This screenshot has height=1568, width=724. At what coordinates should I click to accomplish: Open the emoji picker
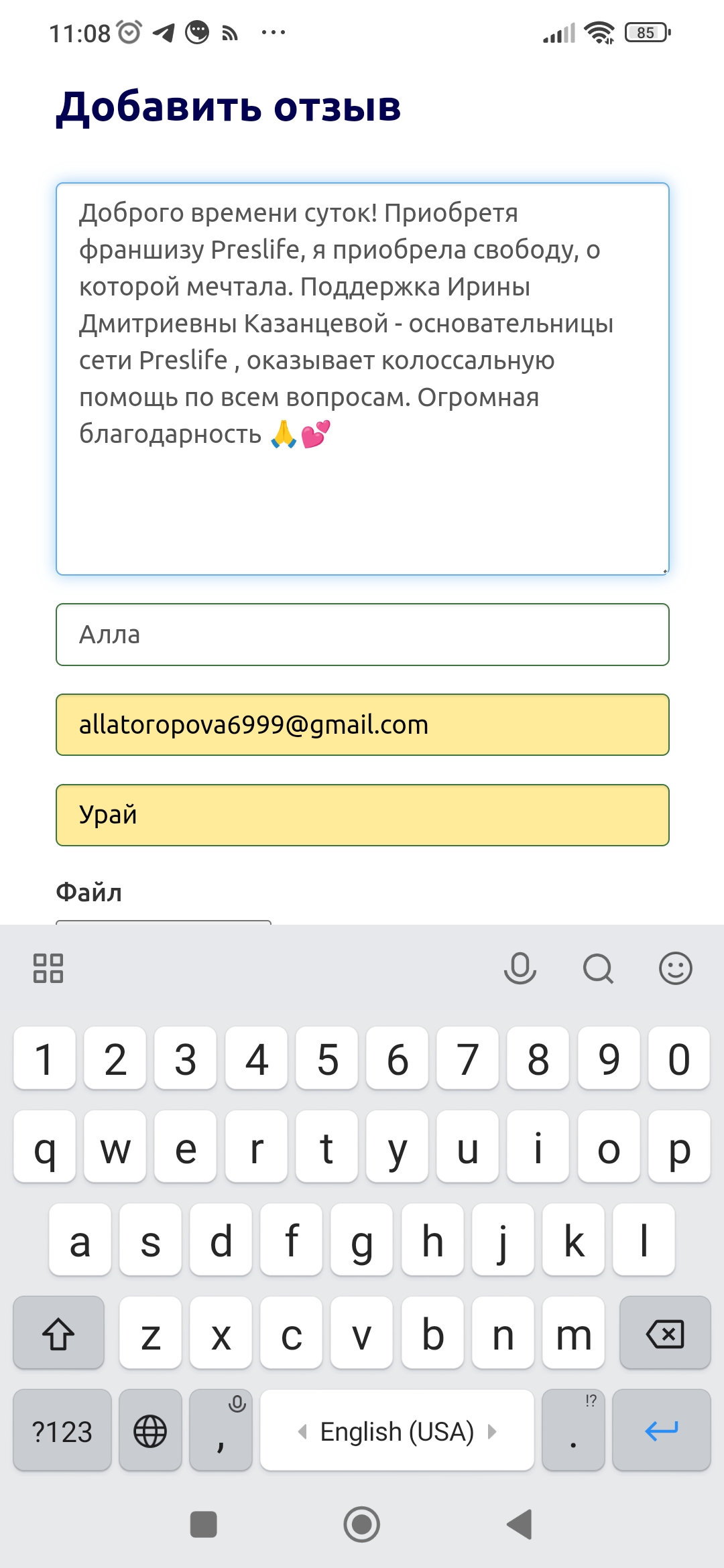tap(676, 968)
